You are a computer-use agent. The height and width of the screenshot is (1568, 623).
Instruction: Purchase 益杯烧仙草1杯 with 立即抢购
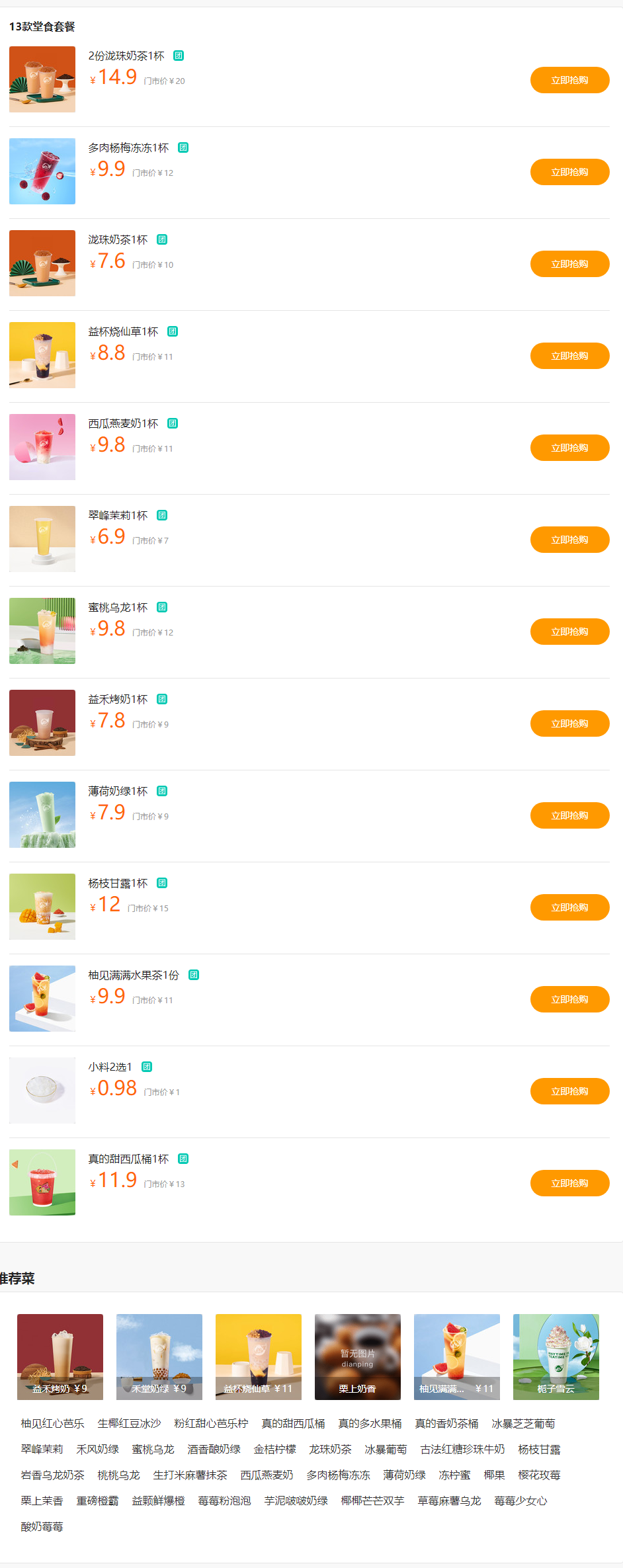click(569, 356)
